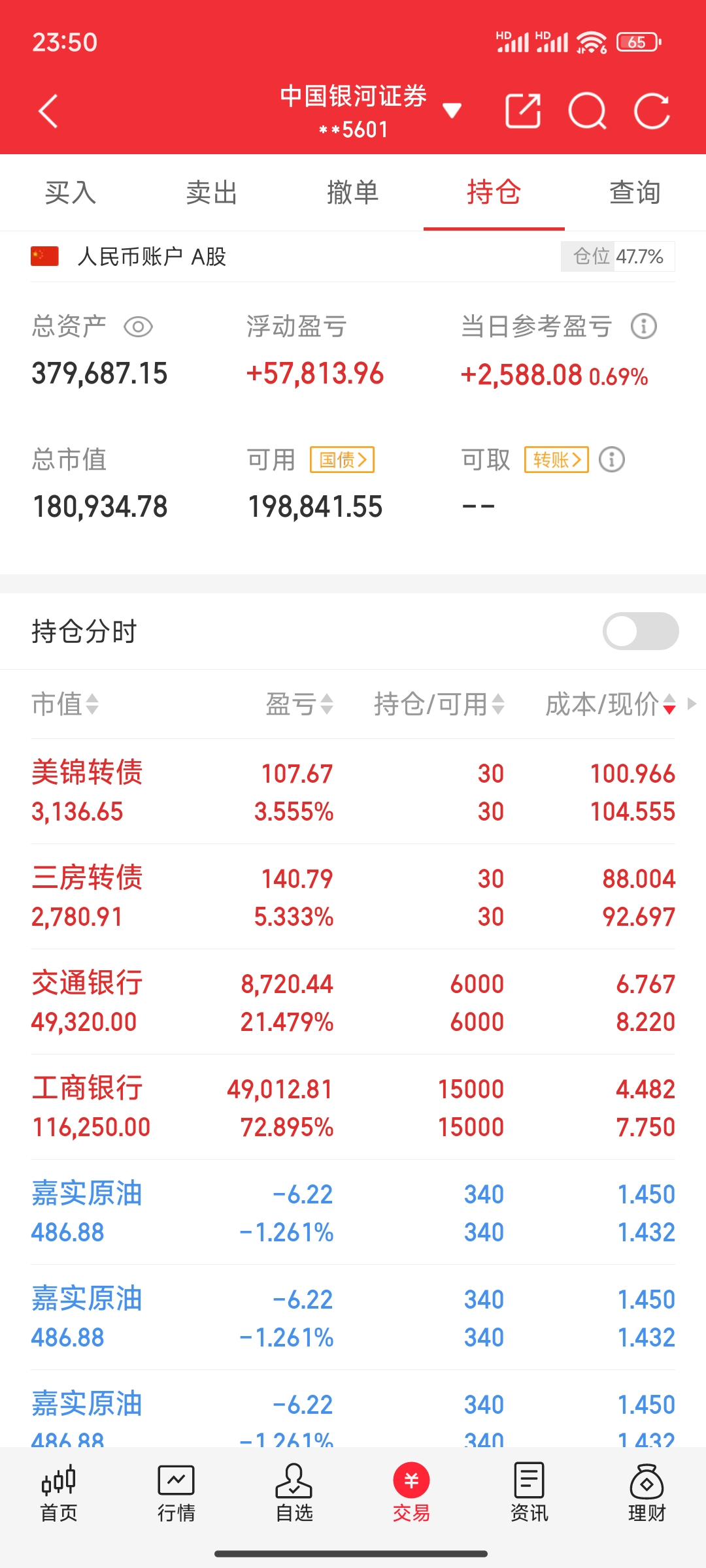This screenshot has width=706, height=1568.
Task: Switch to the 卖出 tab
Action: coord(211,193)
